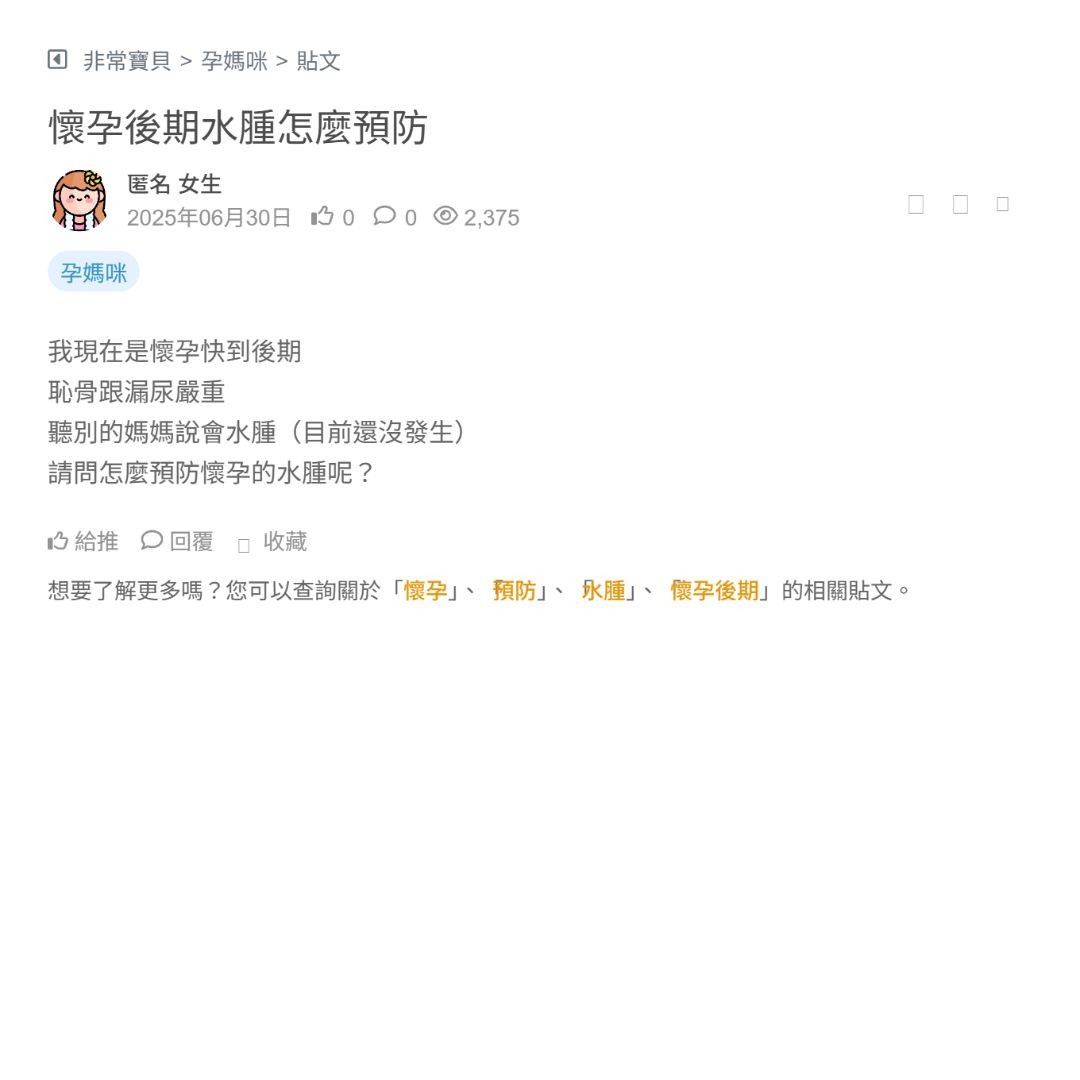The image size is (1080, 1080).
Task: Tap the back arrow icon in breadcrumb
Action: [x=57, y=60]
